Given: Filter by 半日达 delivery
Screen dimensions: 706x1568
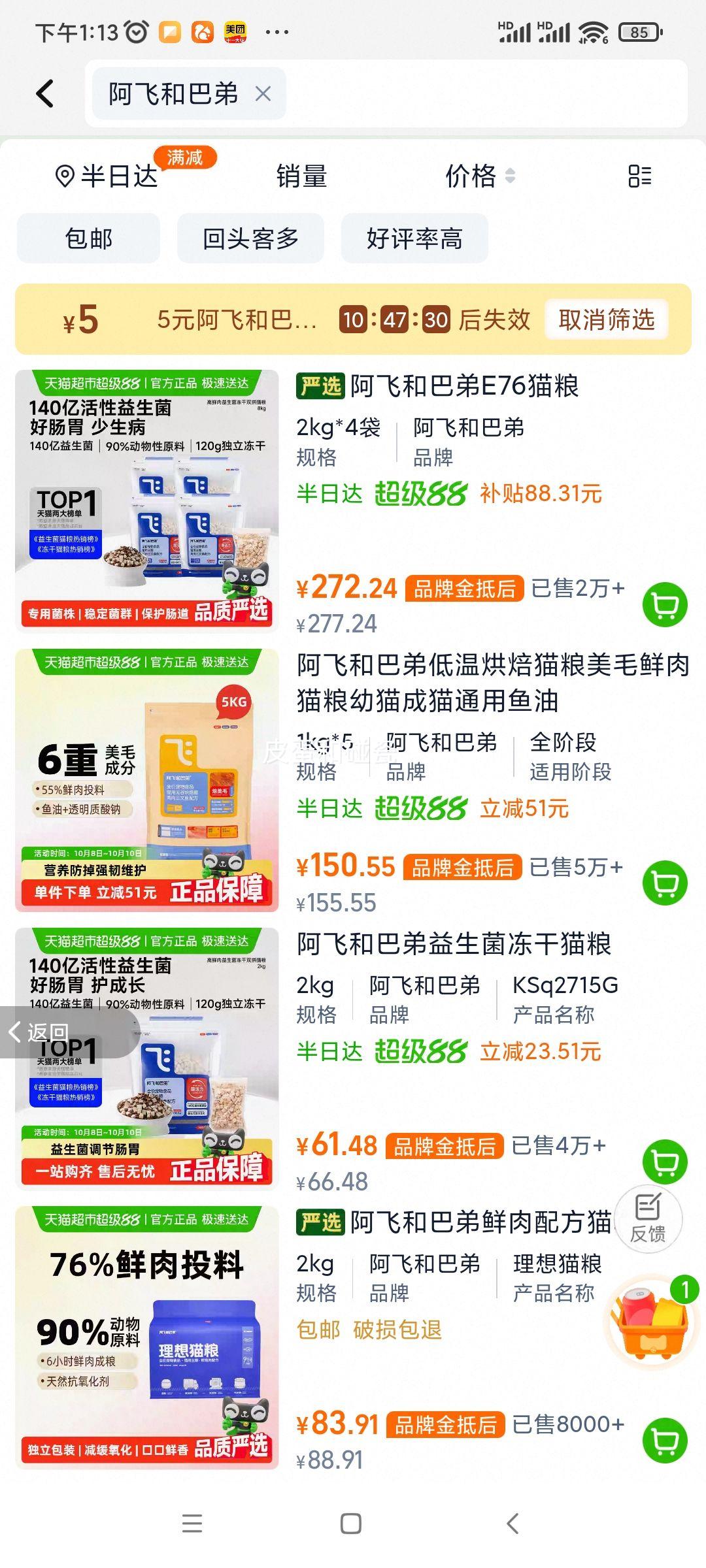Looking at the screenshot, I should [108, 176].
